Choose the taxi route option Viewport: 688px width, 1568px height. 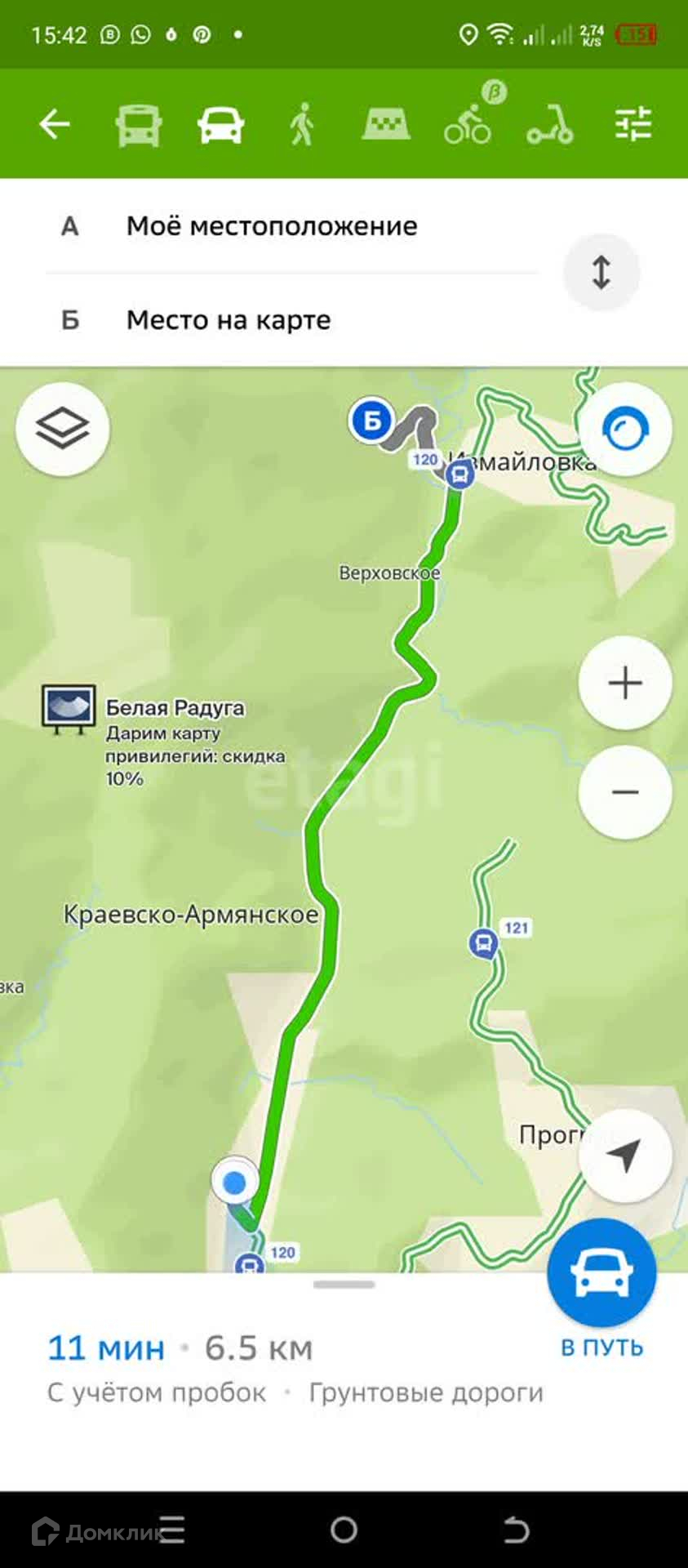point(386,125)
